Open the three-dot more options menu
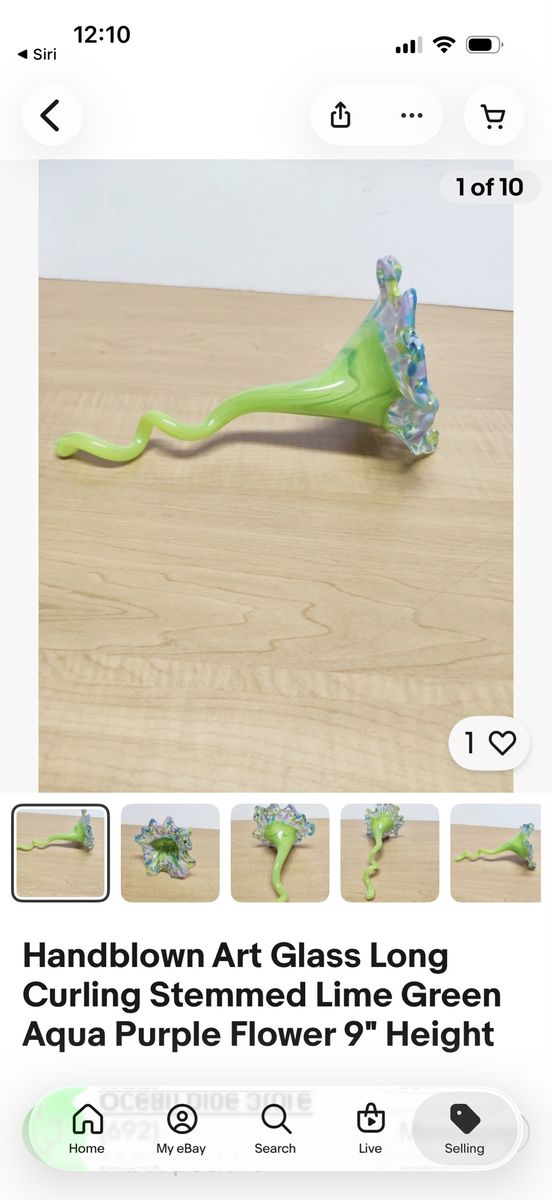This screenshot has width=552, height=1200. click(411, 116)
